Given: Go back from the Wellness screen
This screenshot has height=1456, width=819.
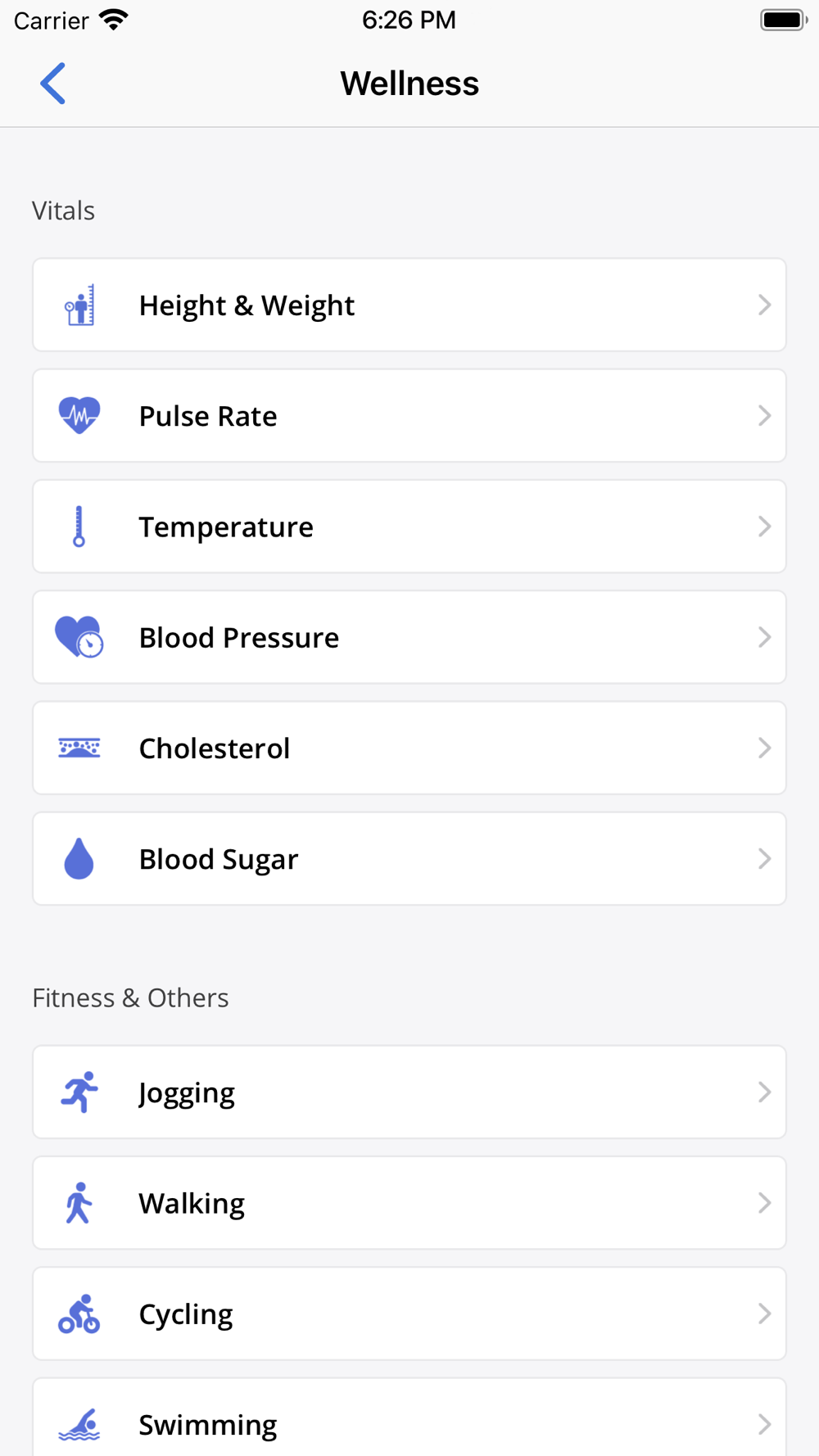Looking at the screenshot, I should 53,84.
